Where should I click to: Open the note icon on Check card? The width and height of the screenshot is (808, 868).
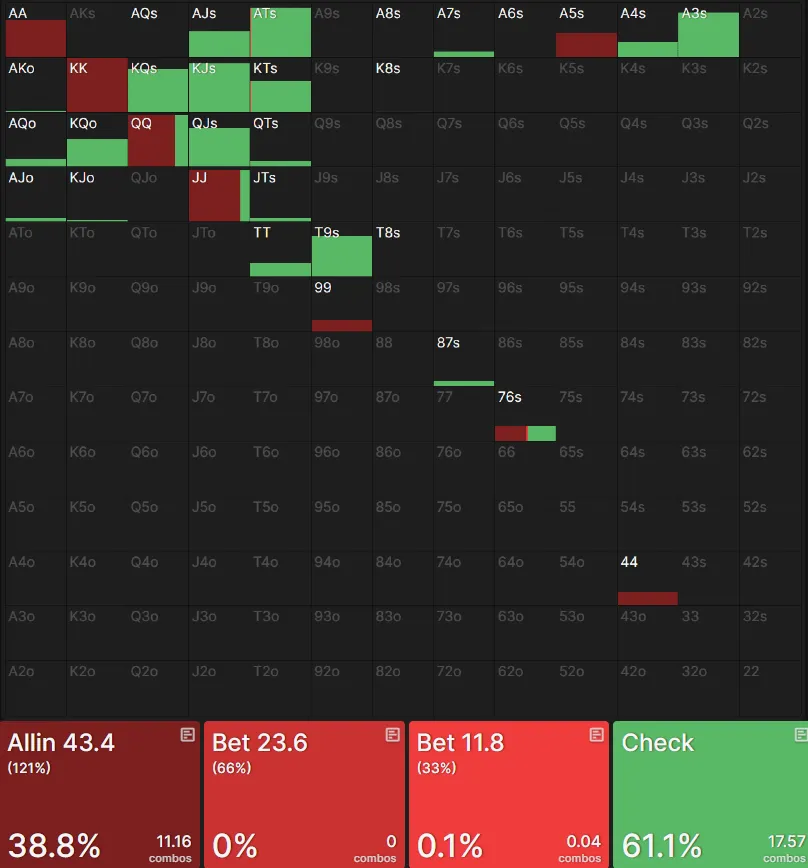coord(800,735)
